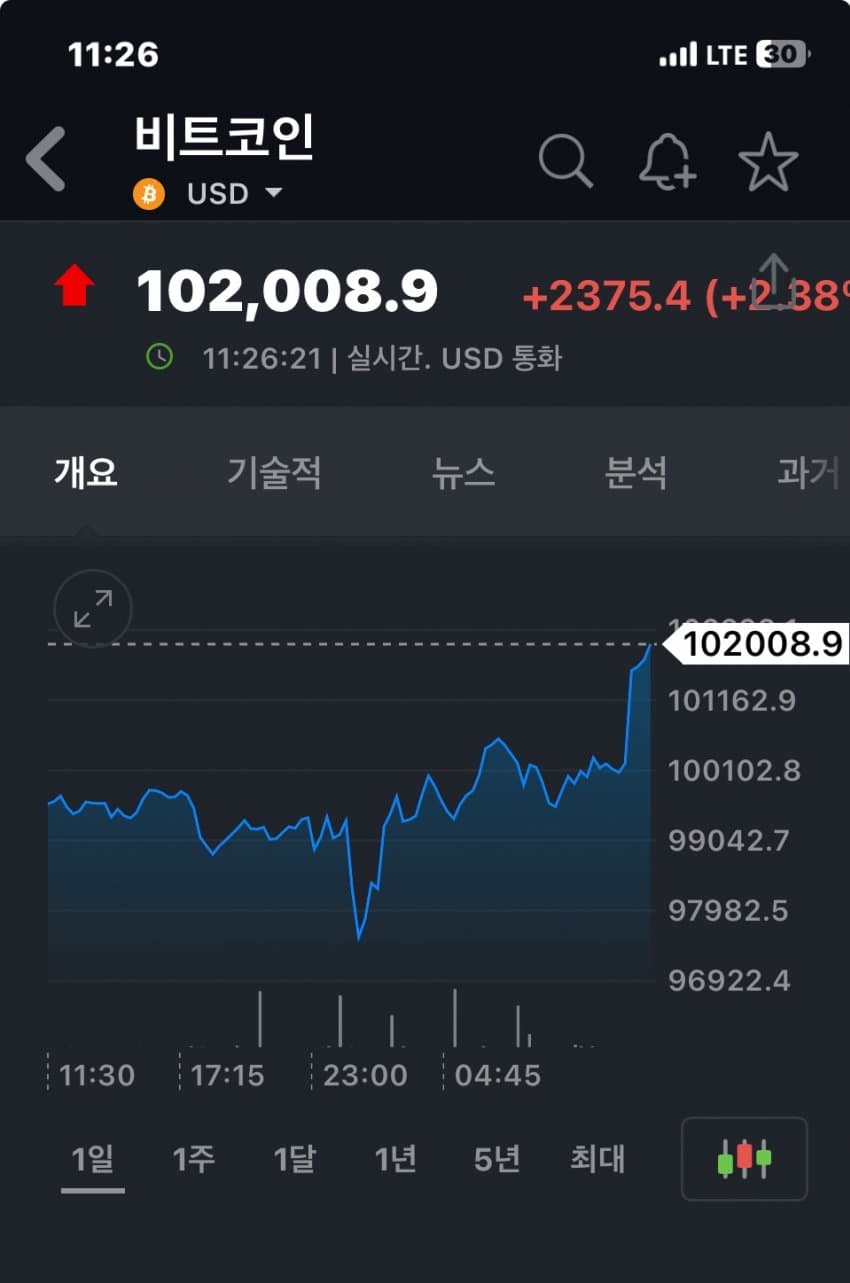850x1283 pixels.
Task: Share the Bitcoin quote
Action: pyautogui.click(x=775, y=277)
